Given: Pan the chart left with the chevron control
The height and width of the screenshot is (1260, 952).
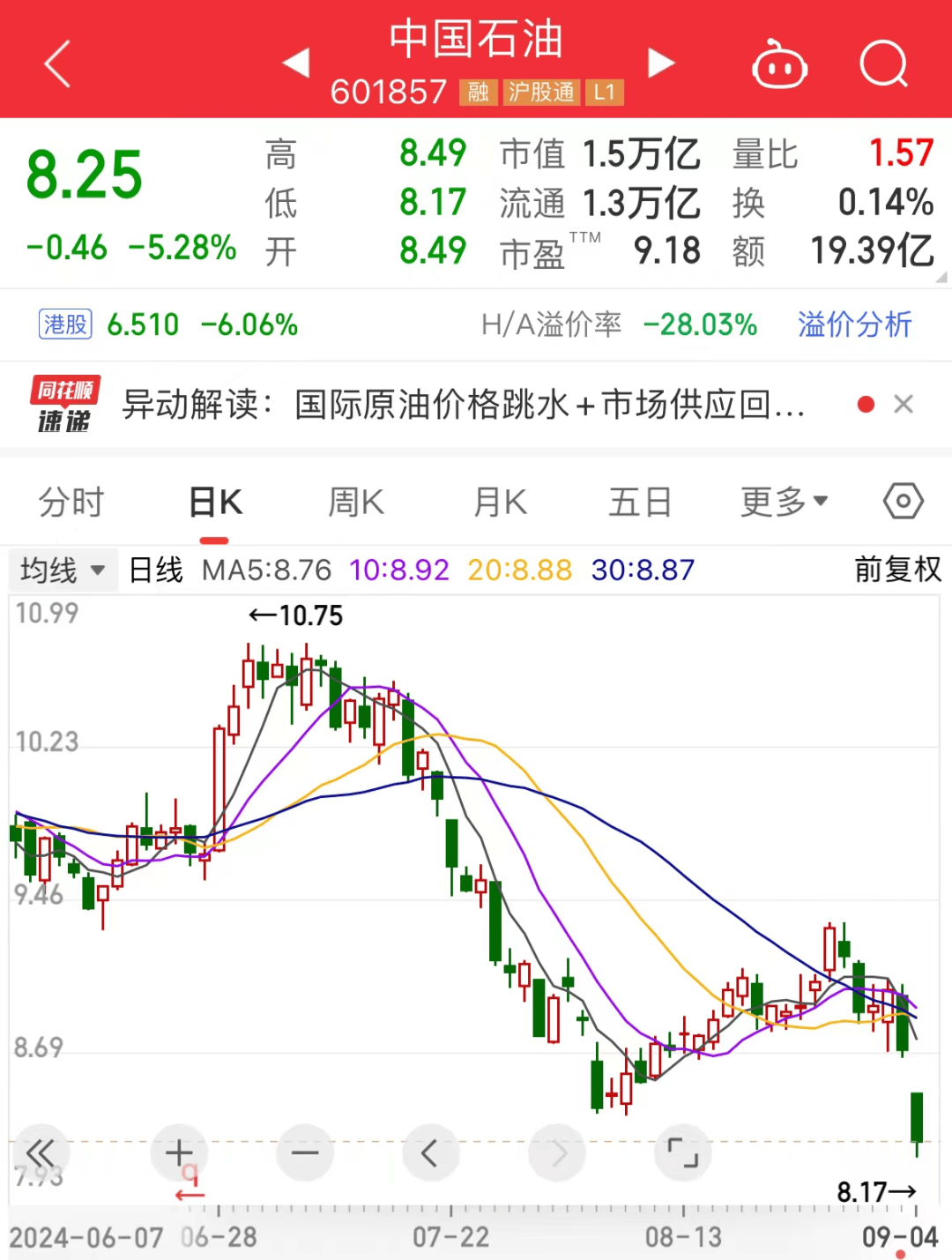Looking at the screenshot, I should click(430, 1152).
